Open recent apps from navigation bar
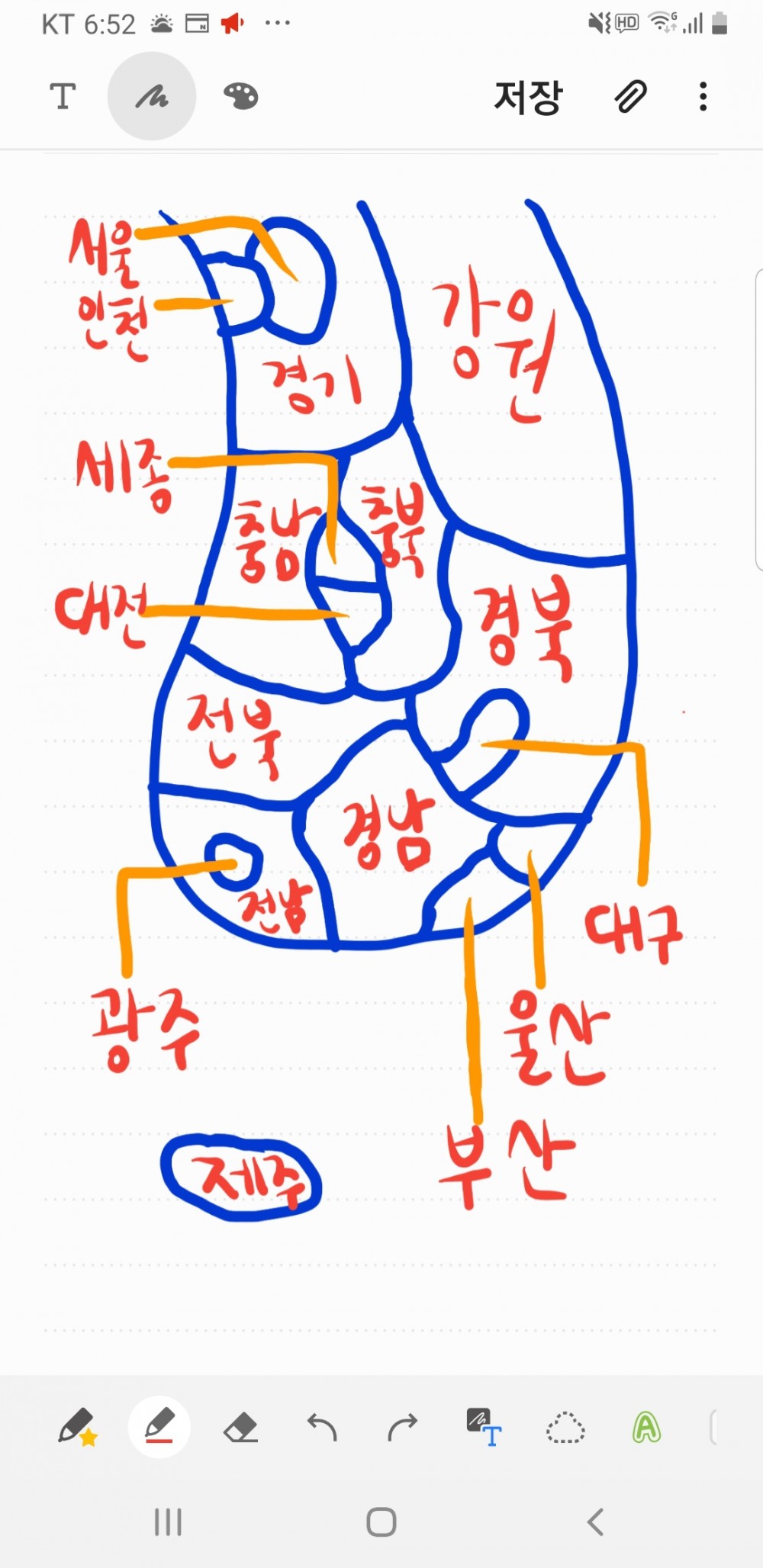The image size is (763, 1568). pyautogui.click(x=168, y=1522)
